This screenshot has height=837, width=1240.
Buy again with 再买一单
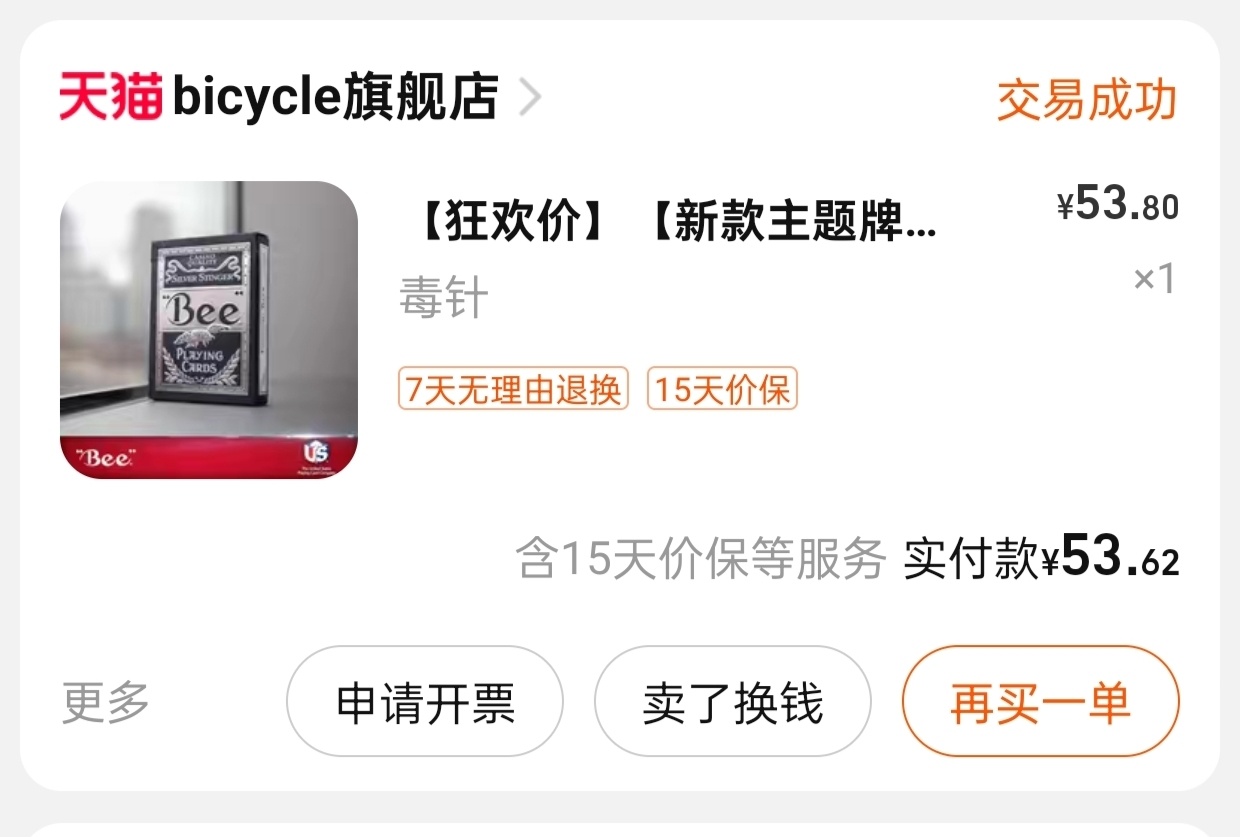pos(1040,702)
